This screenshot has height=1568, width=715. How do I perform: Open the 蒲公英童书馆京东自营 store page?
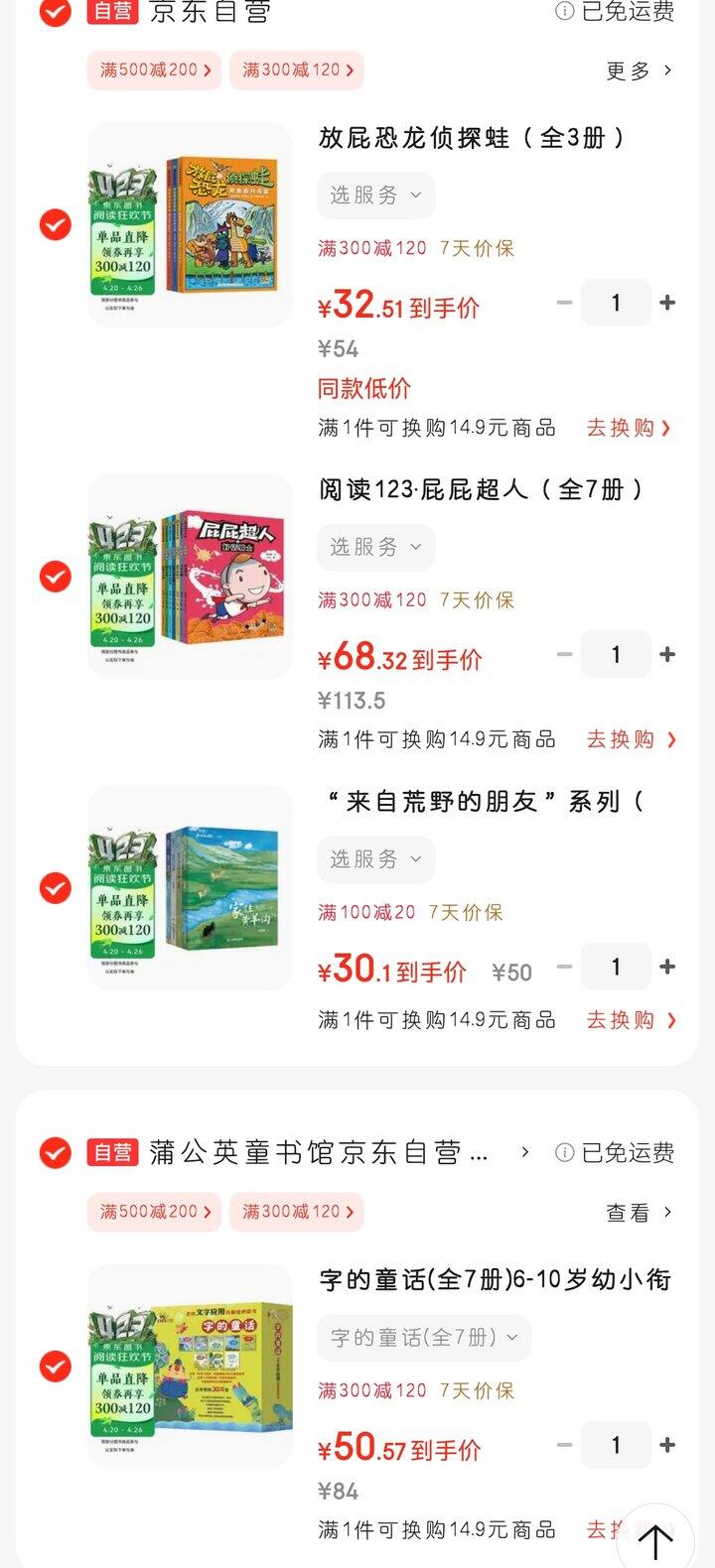(x=318, y=1152)
